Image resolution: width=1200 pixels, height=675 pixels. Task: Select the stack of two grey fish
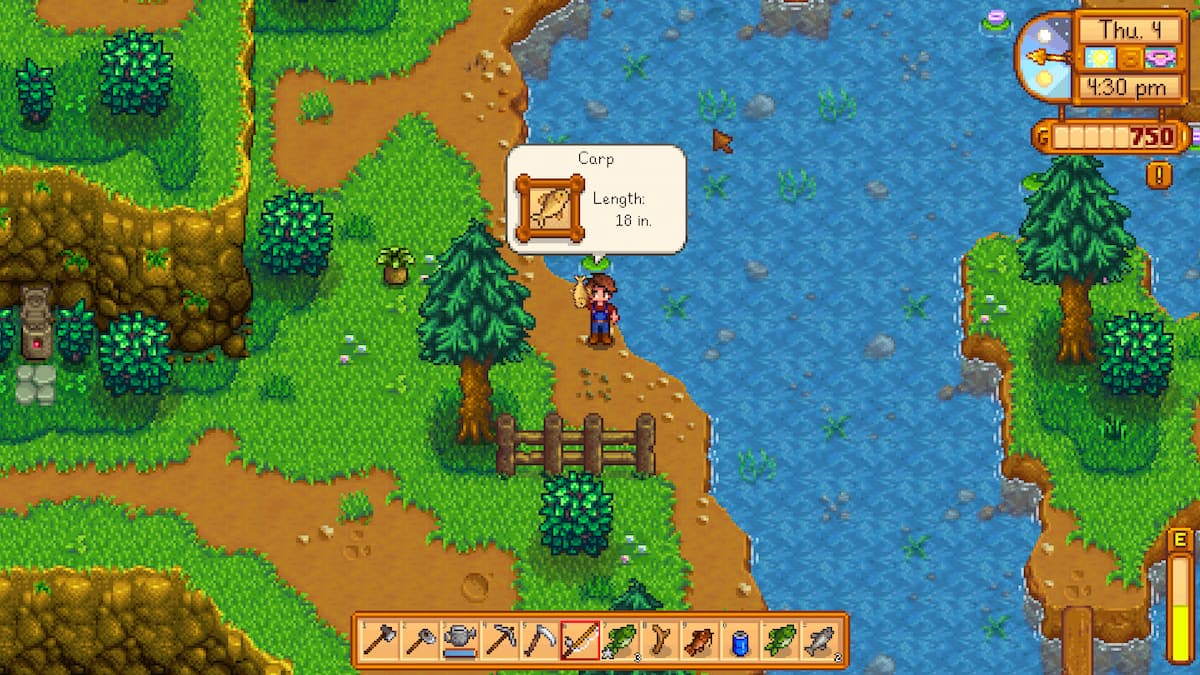[820, 640]
